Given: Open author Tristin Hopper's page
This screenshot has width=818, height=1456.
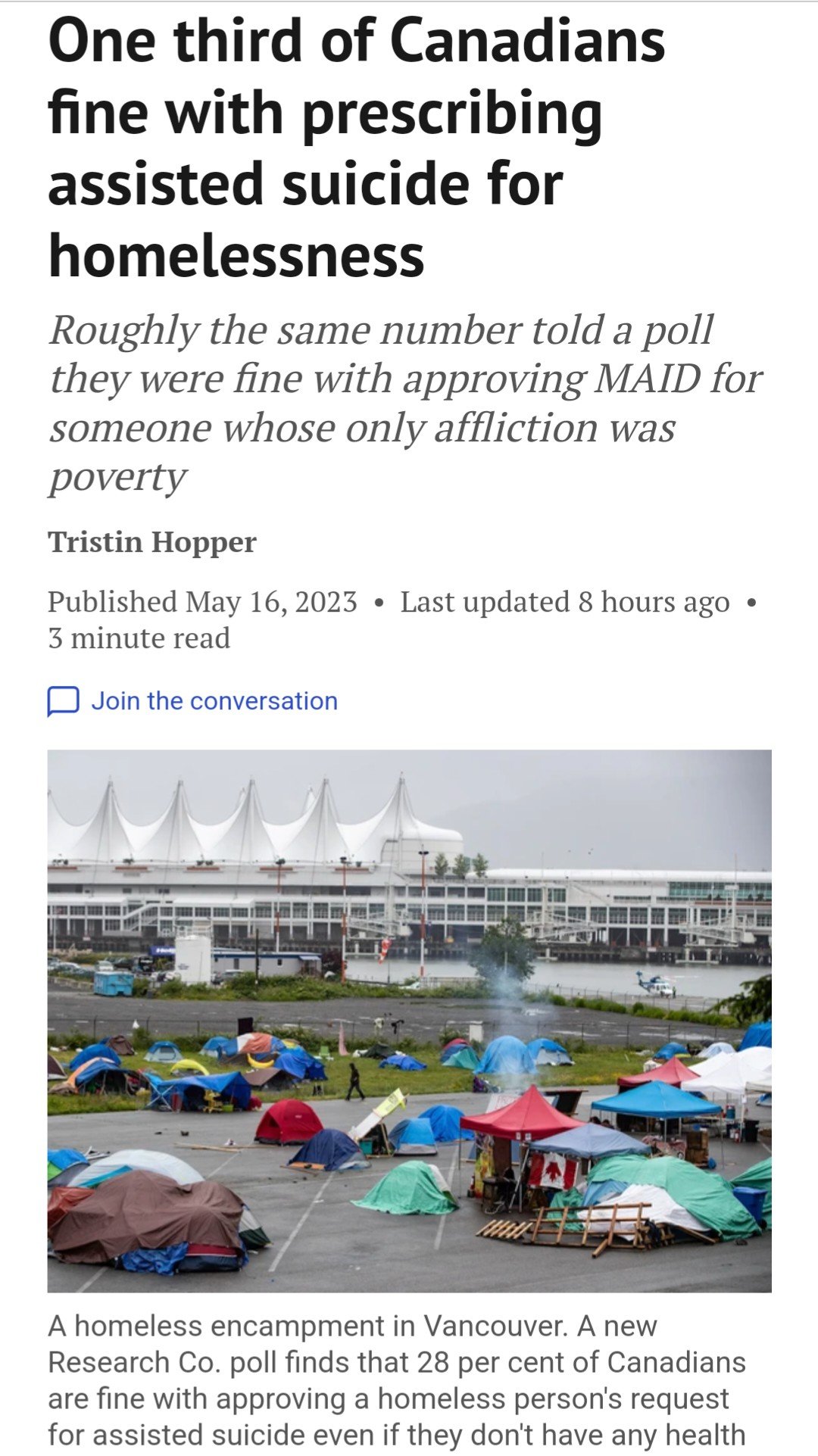Looking at the screenshot, I should tap(152, 542).
